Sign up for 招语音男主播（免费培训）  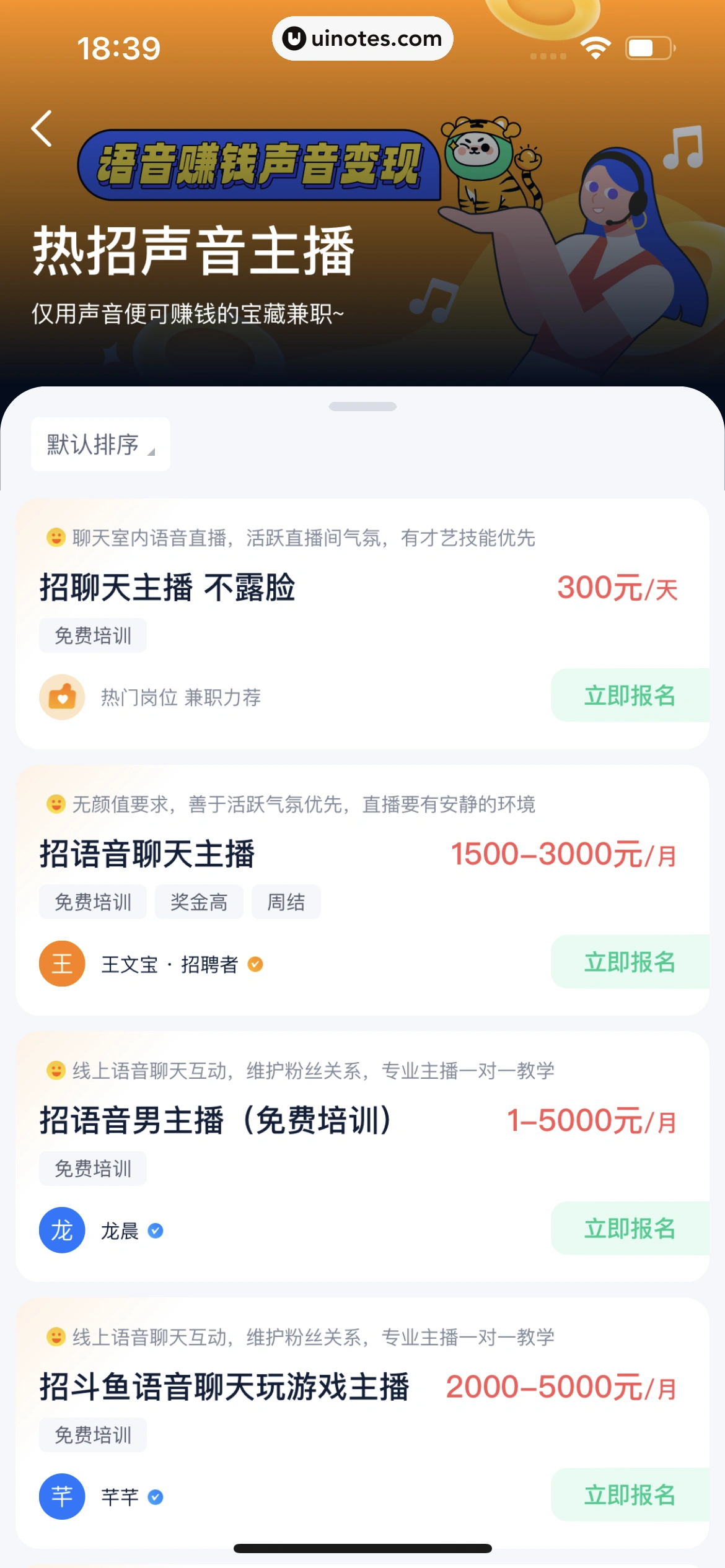click(x=629, y=1228)
